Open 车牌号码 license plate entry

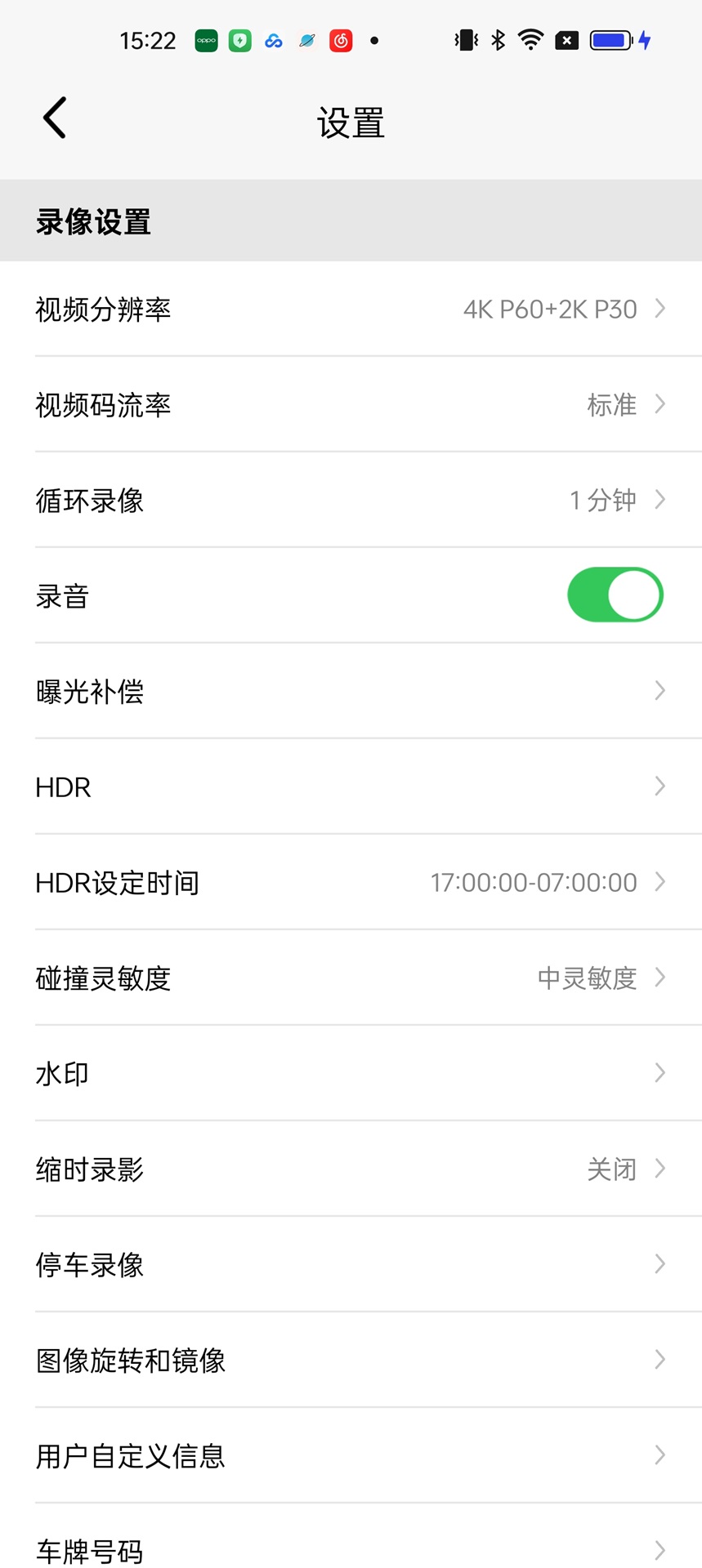tap(351, 1549)
